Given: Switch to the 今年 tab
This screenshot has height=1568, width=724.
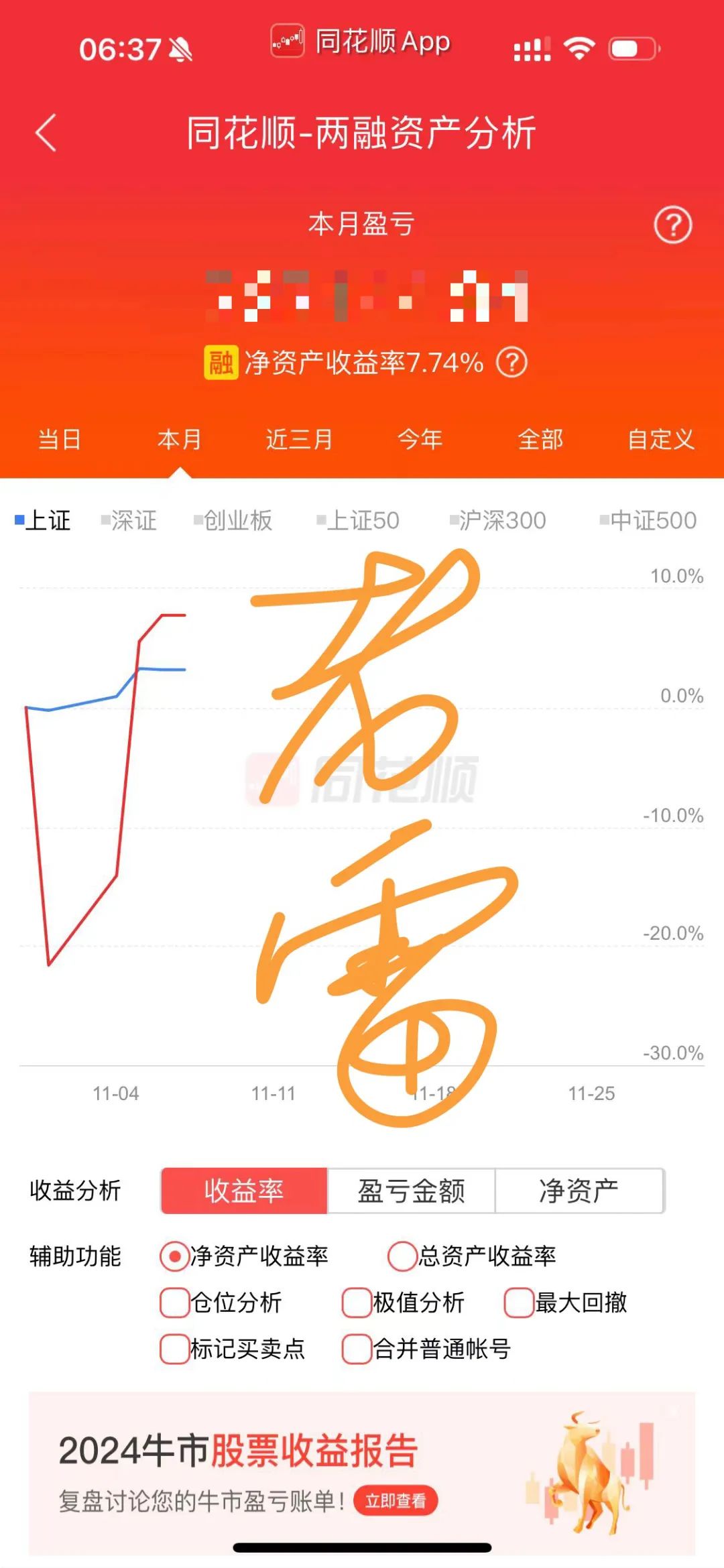Looking at the screenshot, I should coord(420,440).
